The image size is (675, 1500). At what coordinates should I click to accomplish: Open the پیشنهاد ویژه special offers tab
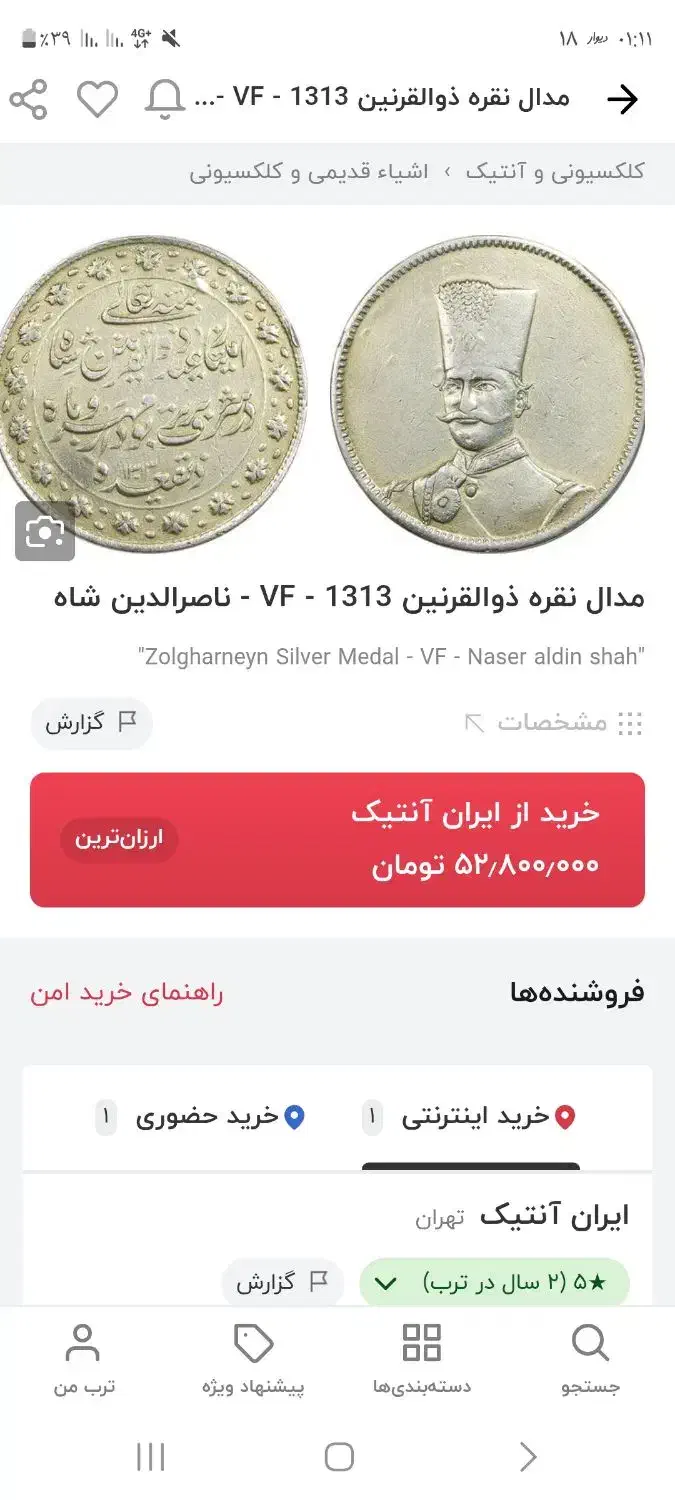253,1358
